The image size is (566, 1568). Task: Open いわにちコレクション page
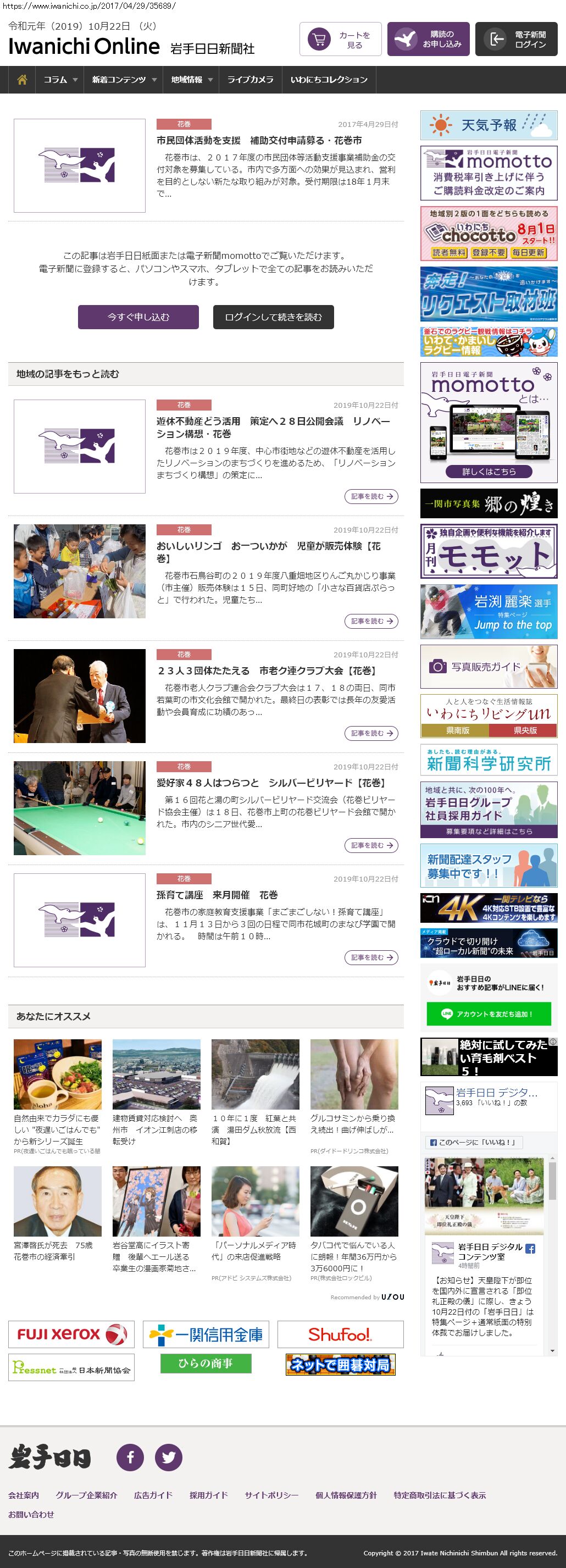[329, 80]
